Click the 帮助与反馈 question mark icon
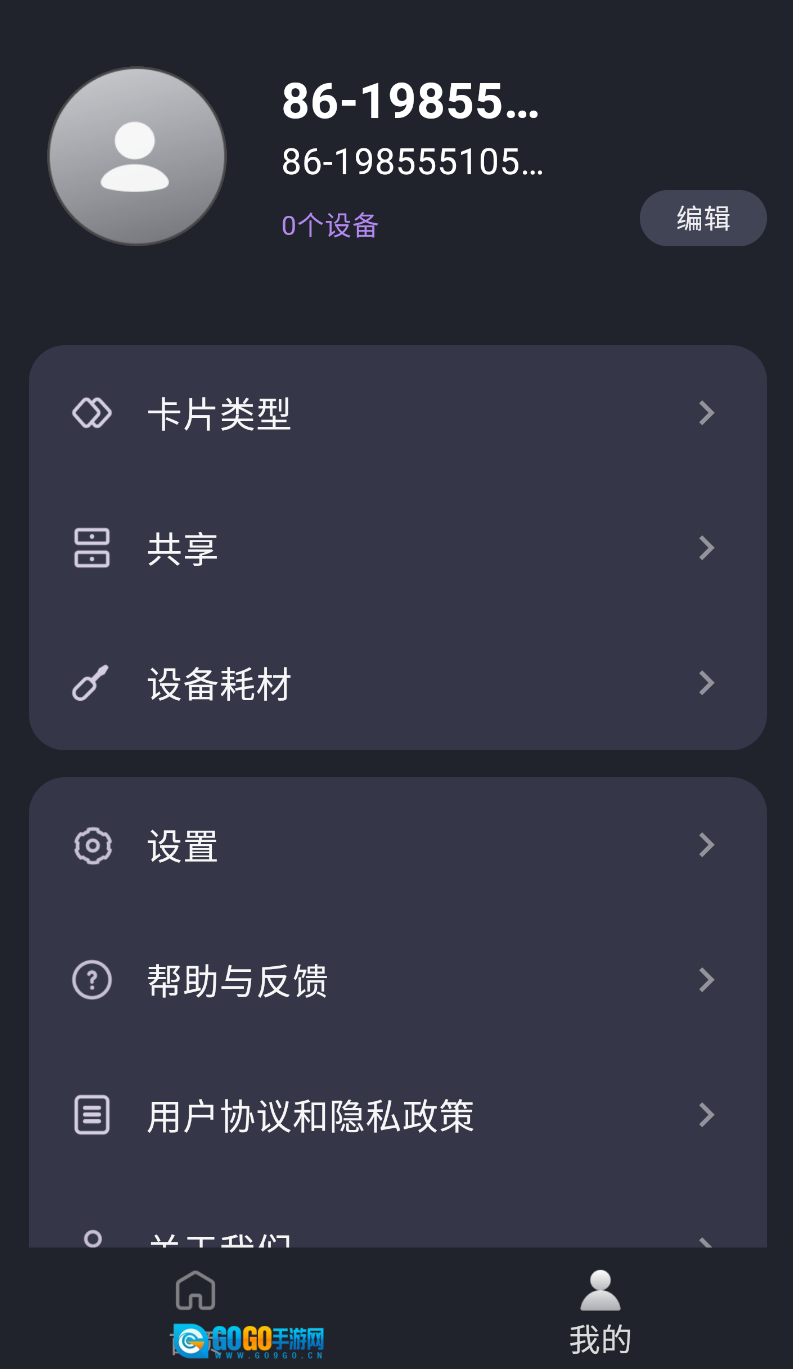Screen dimensions: 793x1369 (x=91, y=980)
